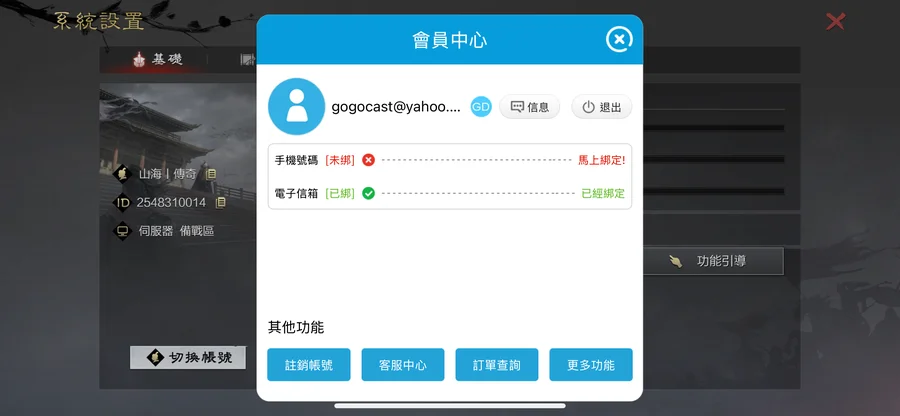This screenshot has height=416, width=900.
Task: Open 訂單查詢 order lookup
Action: tap(497, 365)
